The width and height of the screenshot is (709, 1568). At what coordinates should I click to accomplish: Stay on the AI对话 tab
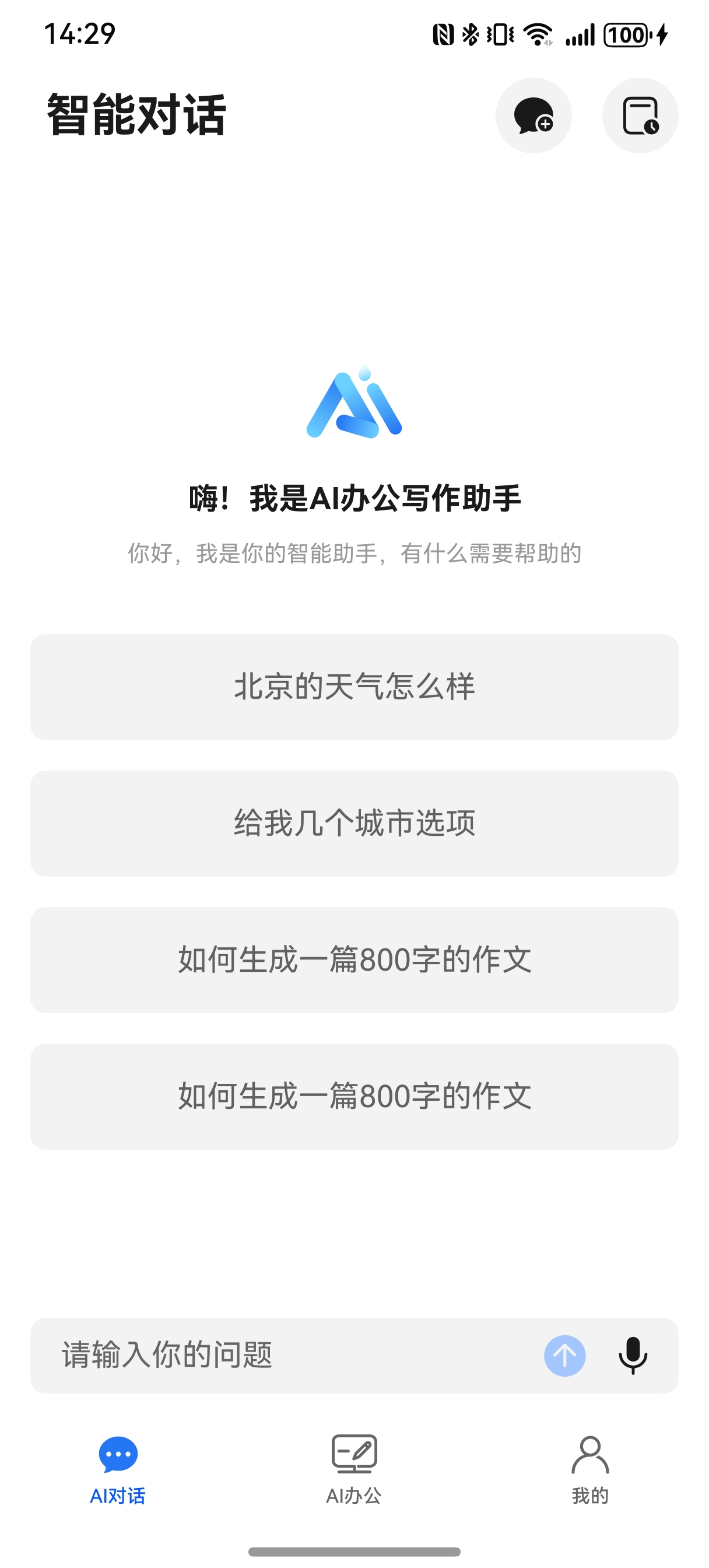118,1473
